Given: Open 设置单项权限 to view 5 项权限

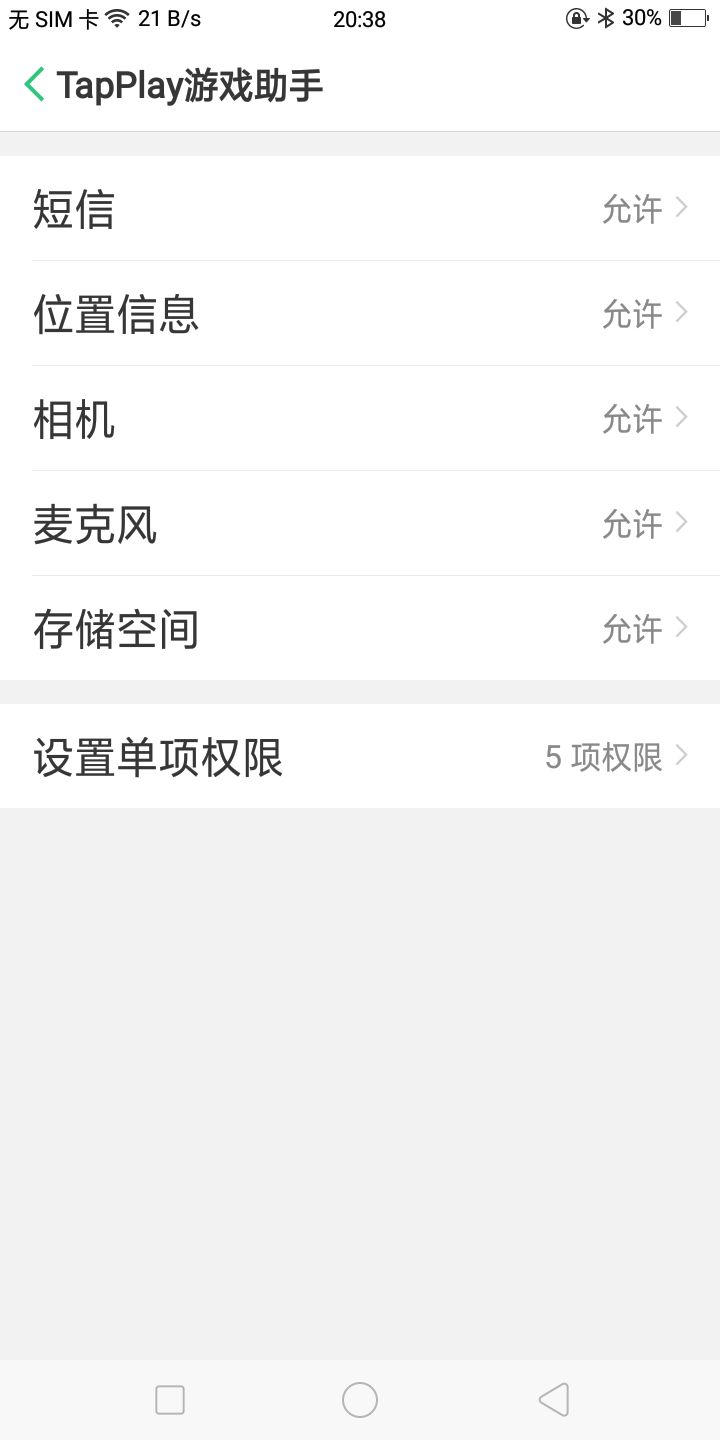Looking at the screenshot, I should coord(360,757).
